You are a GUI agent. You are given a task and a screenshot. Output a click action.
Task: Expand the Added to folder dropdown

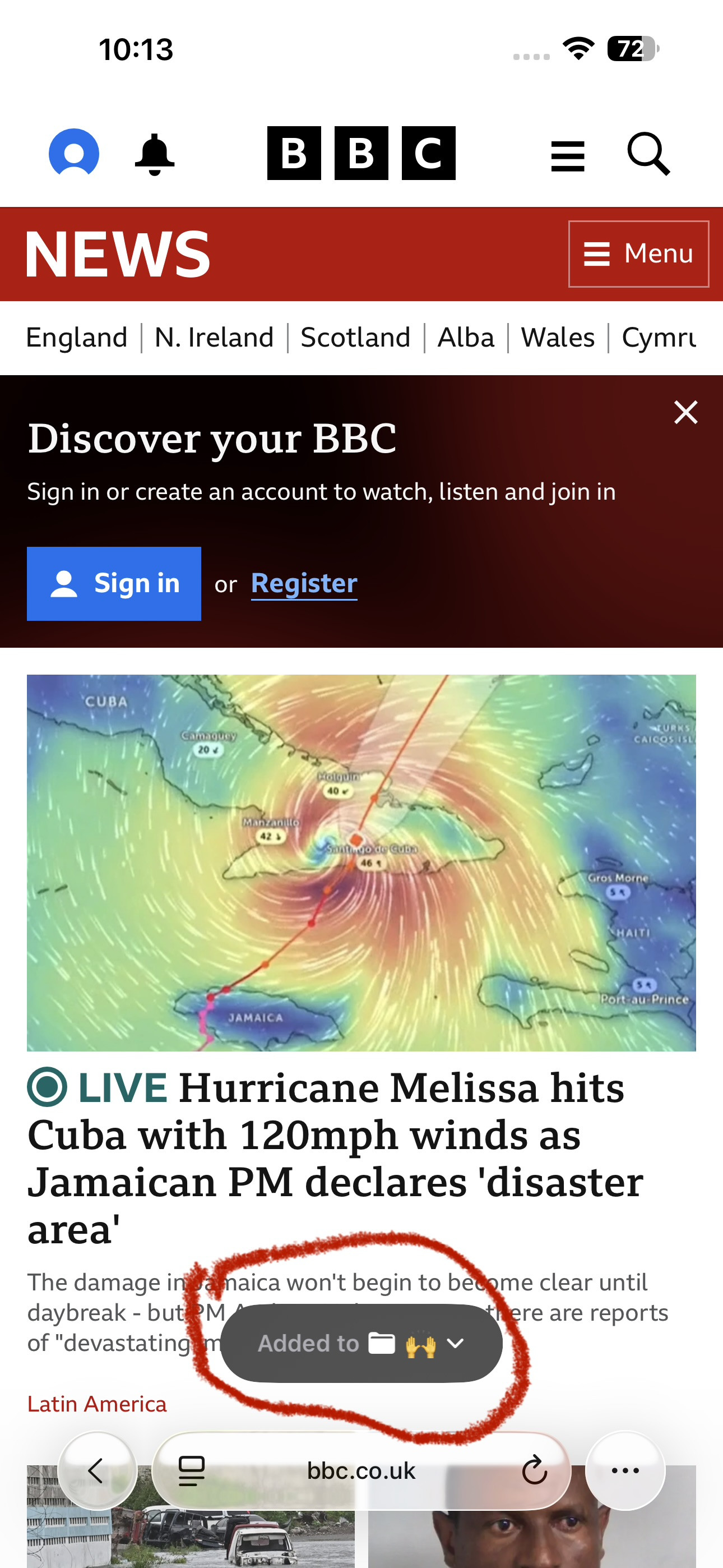pos(455,1343)
